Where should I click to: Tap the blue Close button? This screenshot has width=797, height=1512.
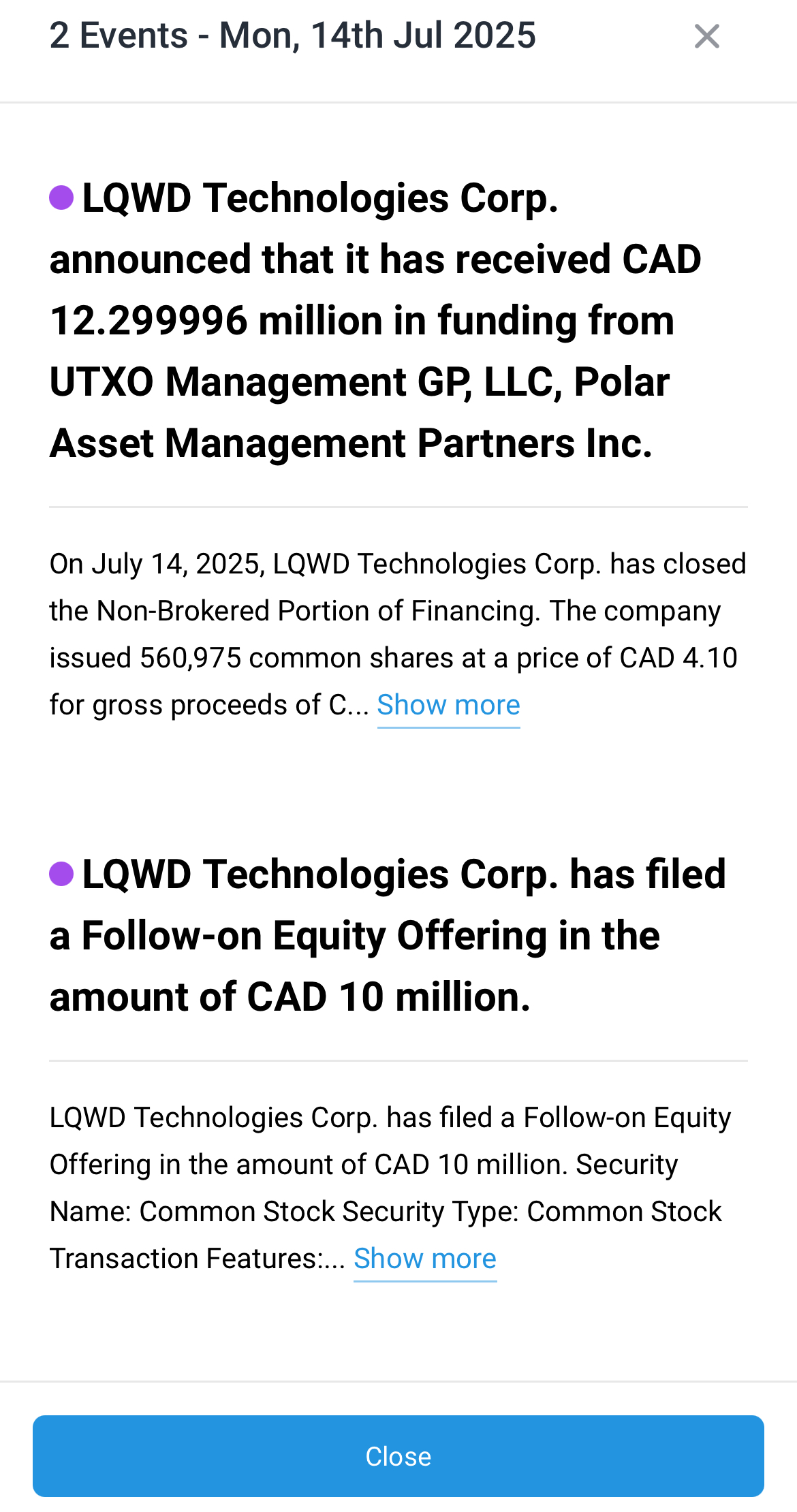pos(398,1456)
